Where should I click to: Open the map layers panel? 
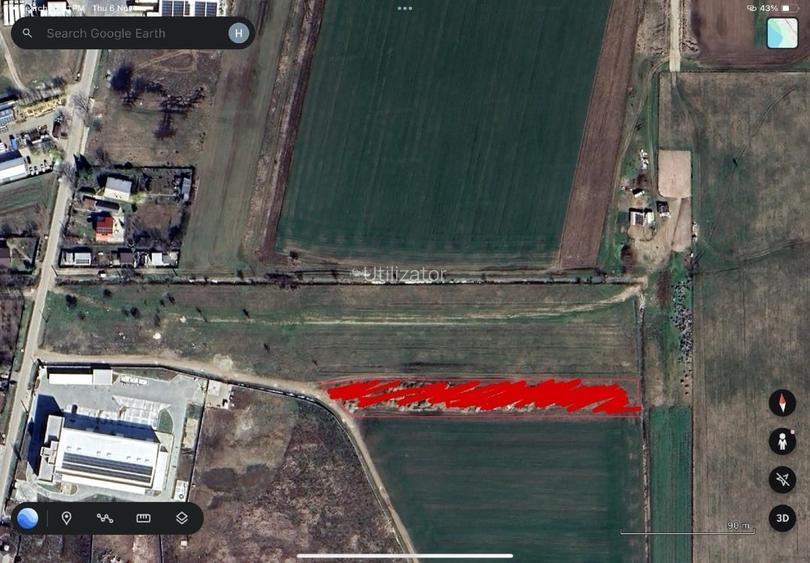coord(182,518)
